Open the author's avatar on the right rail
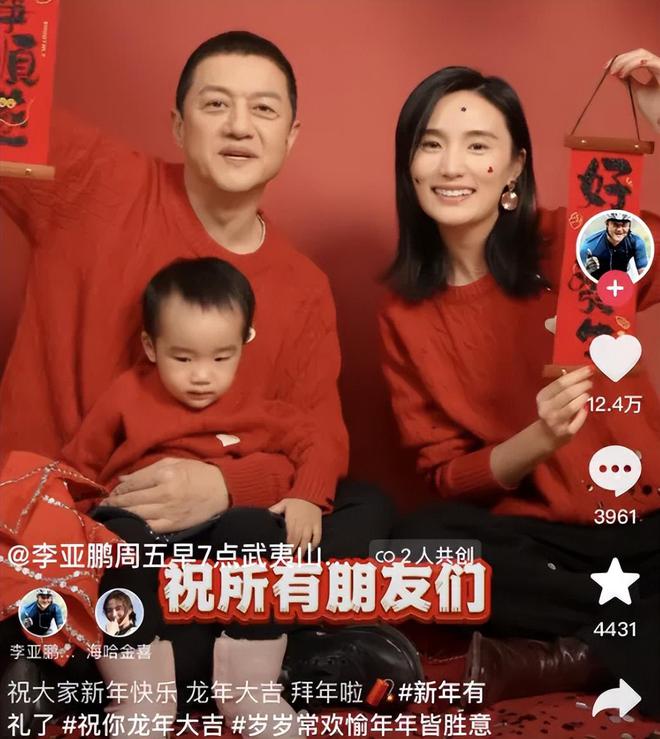 614,244
